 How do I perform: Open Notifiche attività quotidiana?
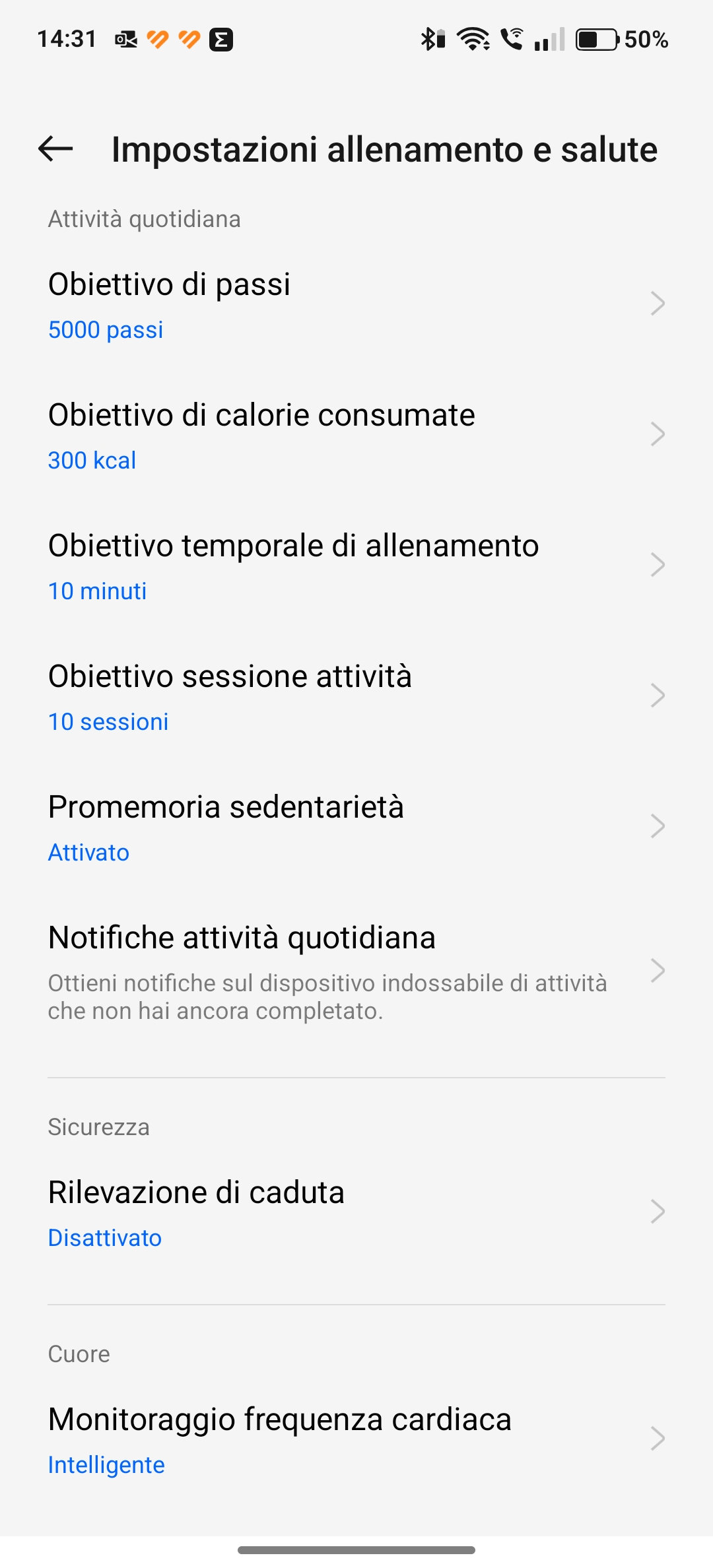point(356,971)
